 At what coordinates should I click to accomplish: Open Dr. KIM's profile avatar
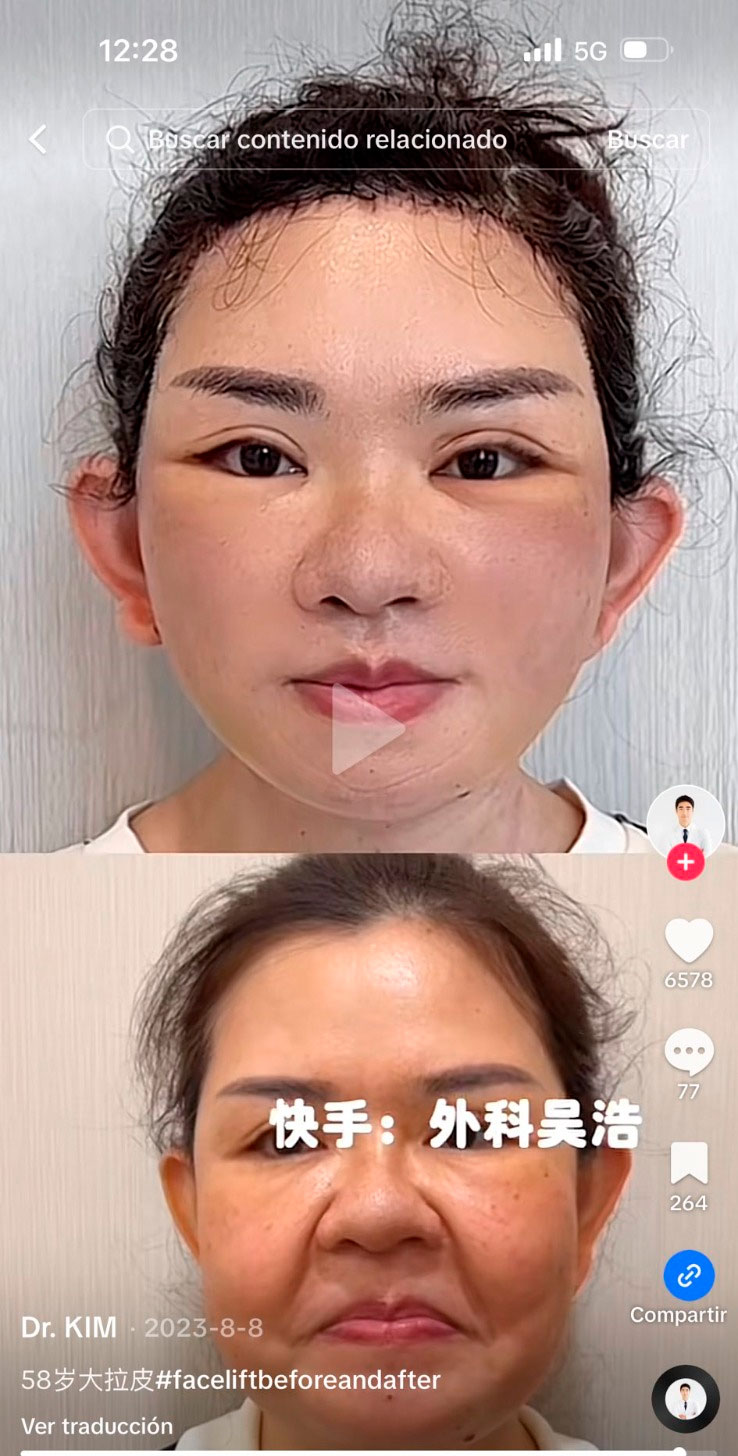685,821
